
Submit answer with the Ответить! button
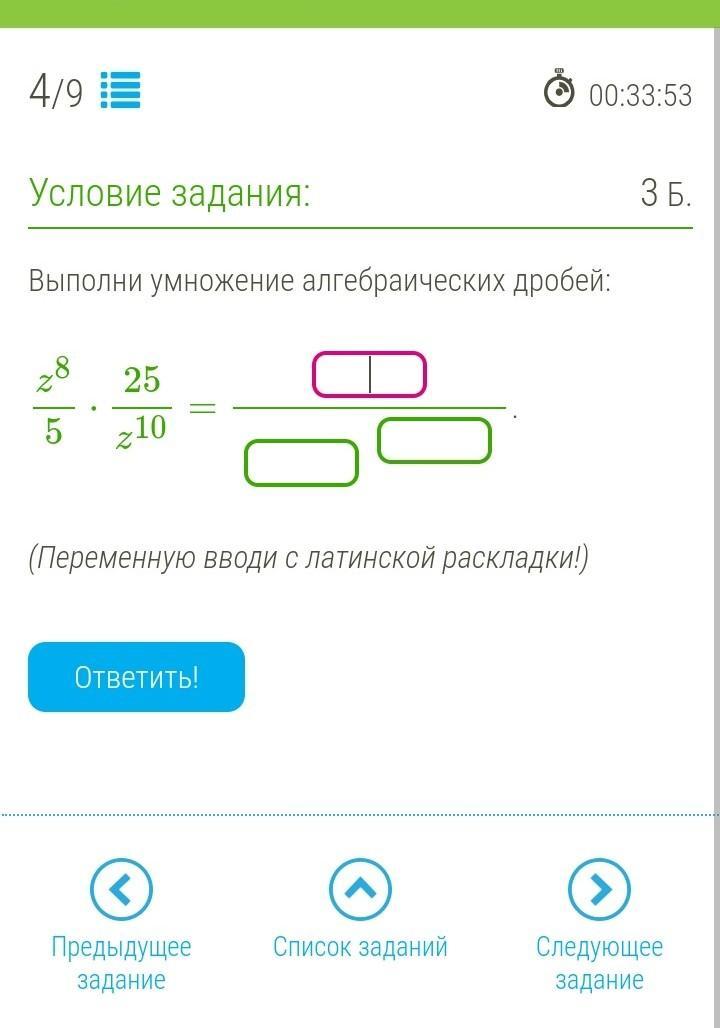coord(136,677)
